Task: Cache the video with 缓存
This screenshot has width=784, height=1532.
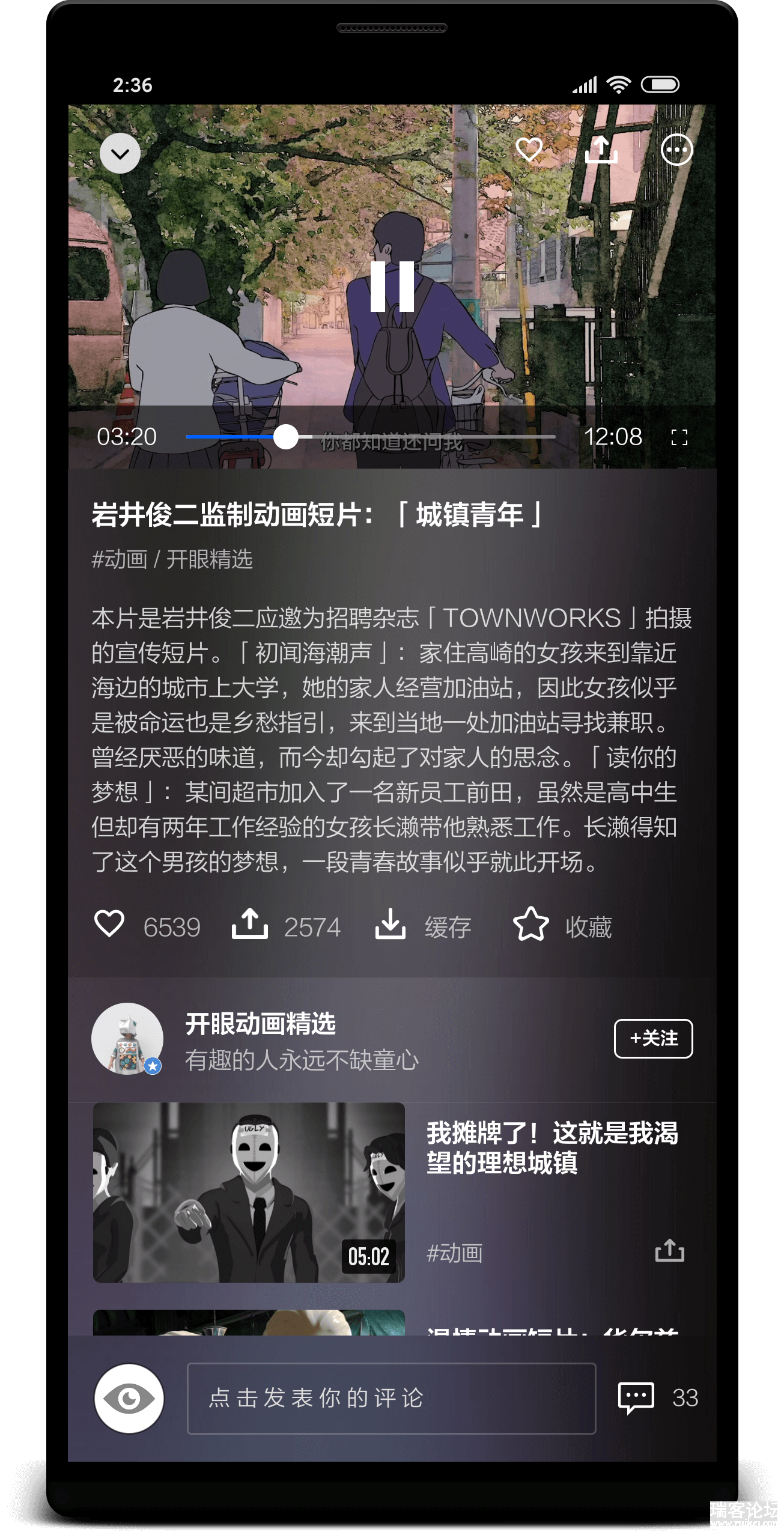Action: 390,925
